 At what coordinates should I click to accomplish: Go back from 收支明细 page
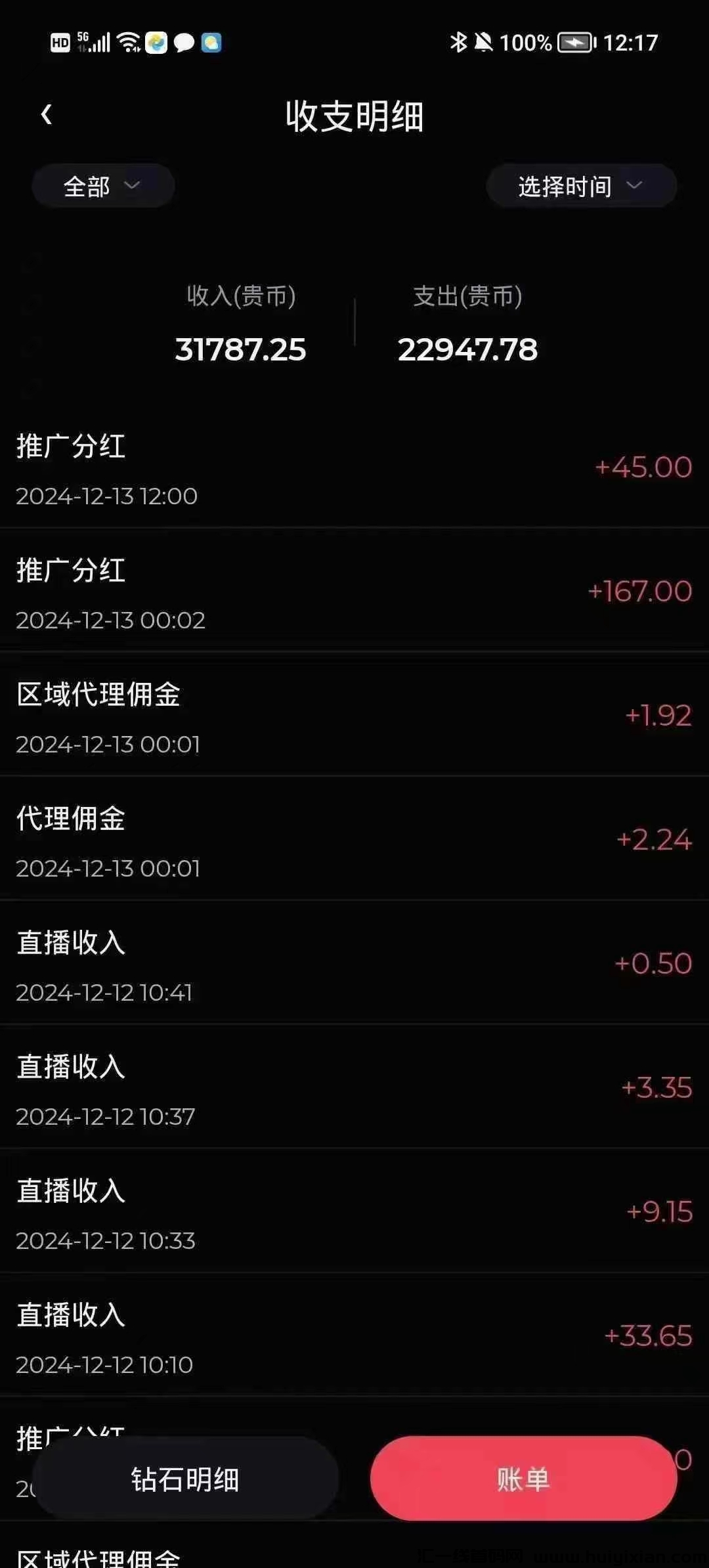point(46,115)
